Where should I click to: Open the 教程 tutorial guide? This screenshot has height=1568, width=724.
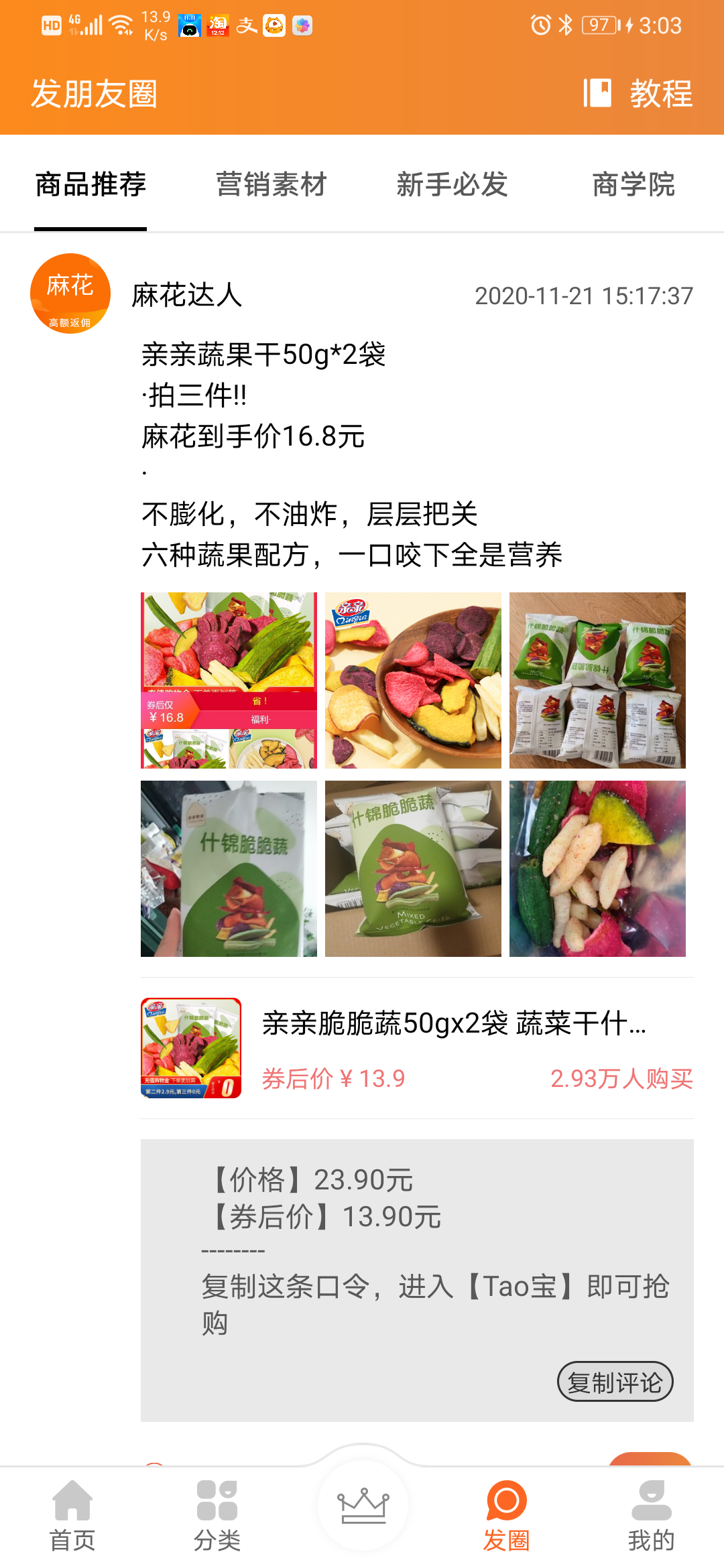pos(638,93)
